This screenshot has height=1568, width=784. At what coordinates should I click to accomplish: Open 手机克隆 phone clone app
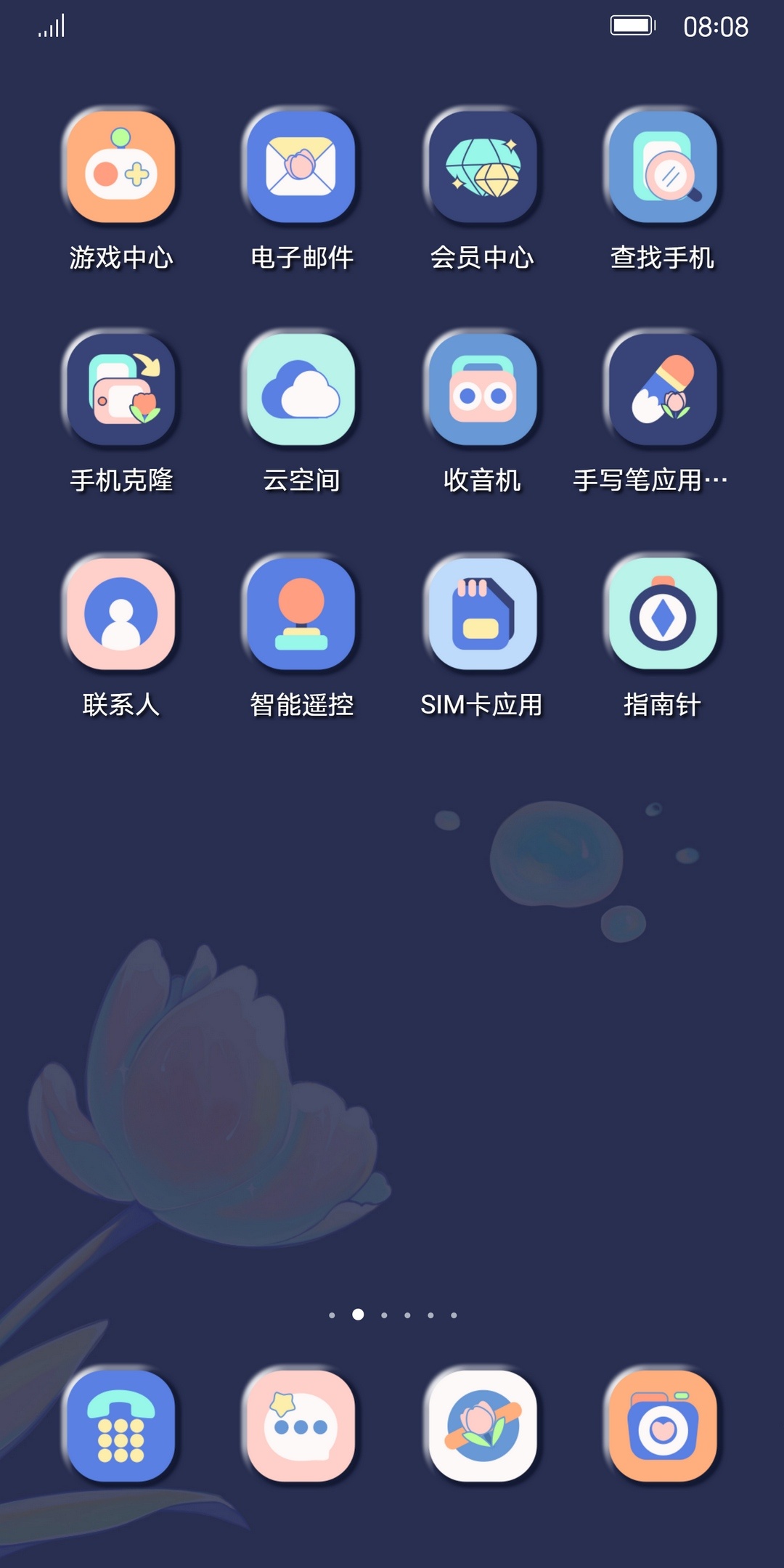tap(121, 390)
